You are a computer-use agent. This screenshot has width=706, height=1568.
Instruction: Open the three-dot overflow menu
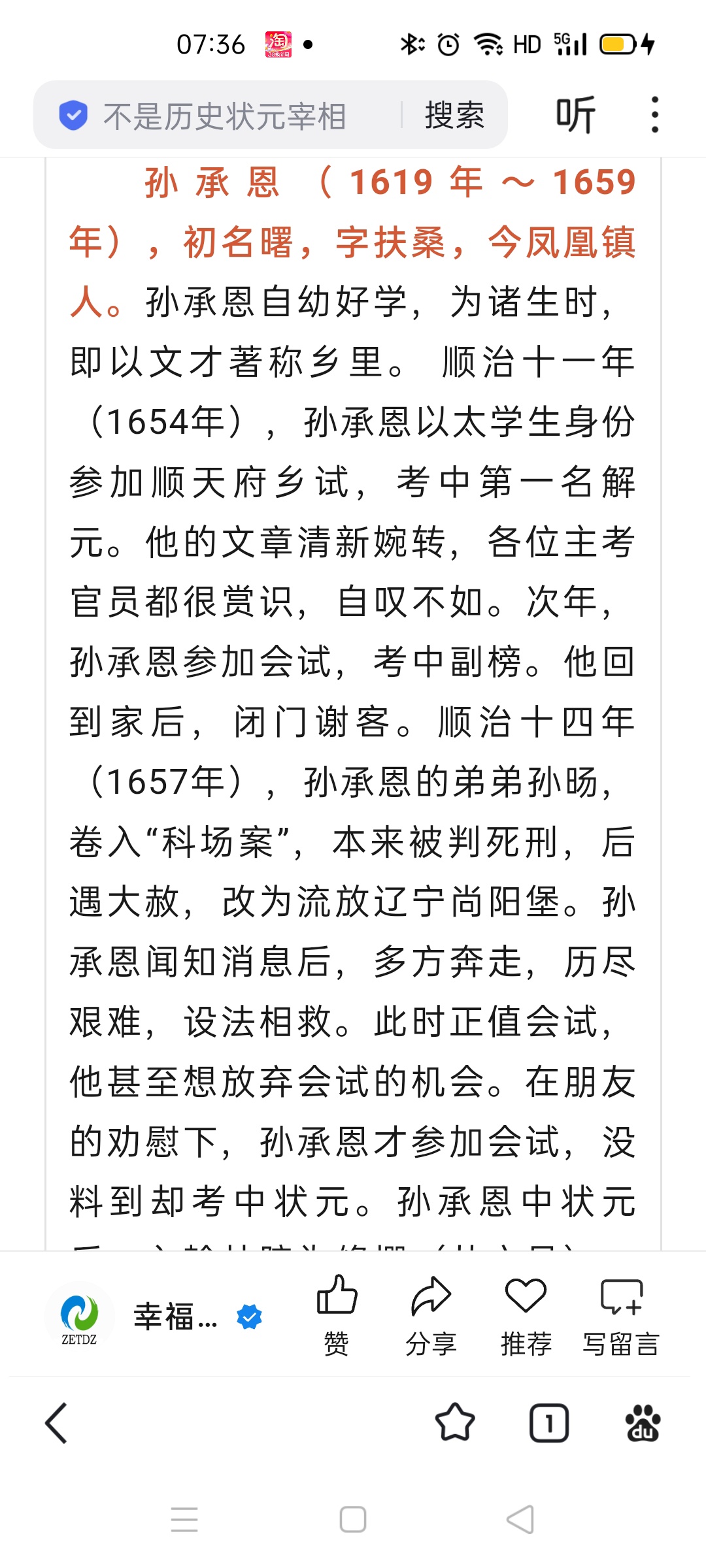pos(654,115)
